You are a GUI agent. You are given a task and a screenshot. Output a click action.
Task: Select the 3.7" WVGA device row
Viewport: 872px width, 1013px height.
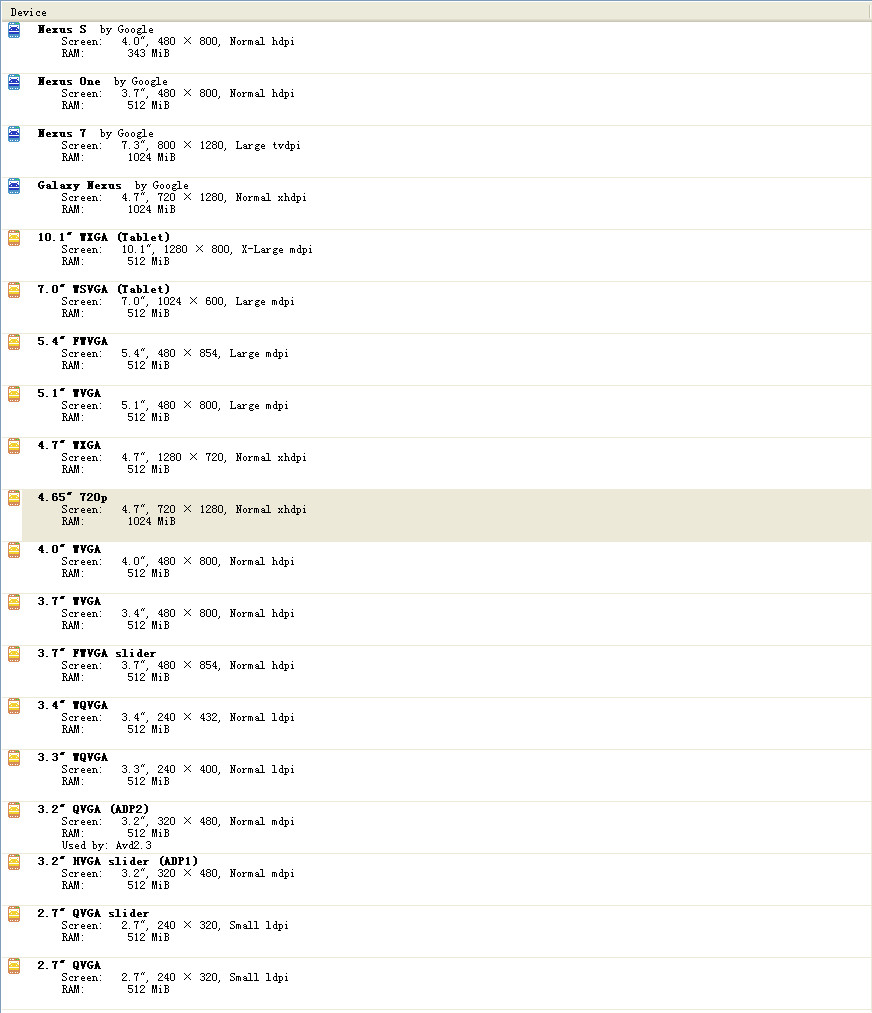(x=69, y=602)
